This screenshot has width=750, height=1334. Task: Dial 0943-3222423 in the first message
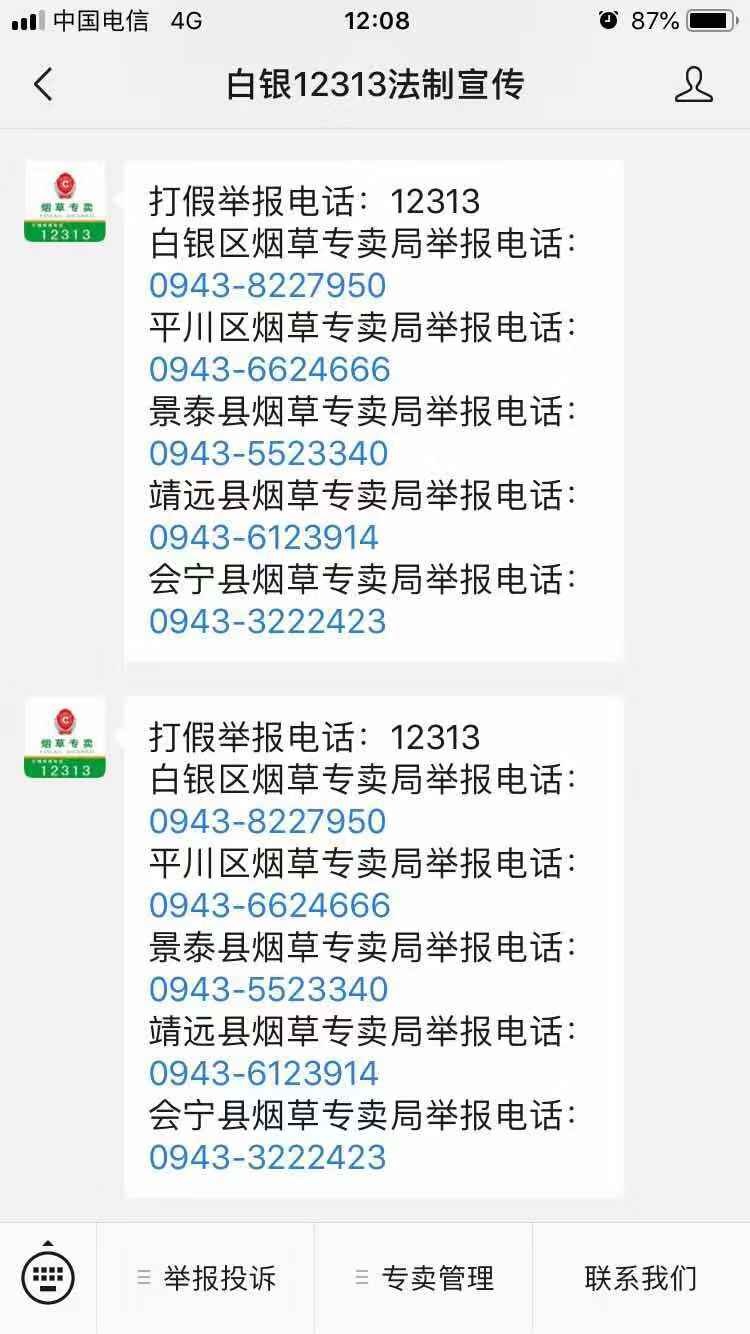pos(268,622)
